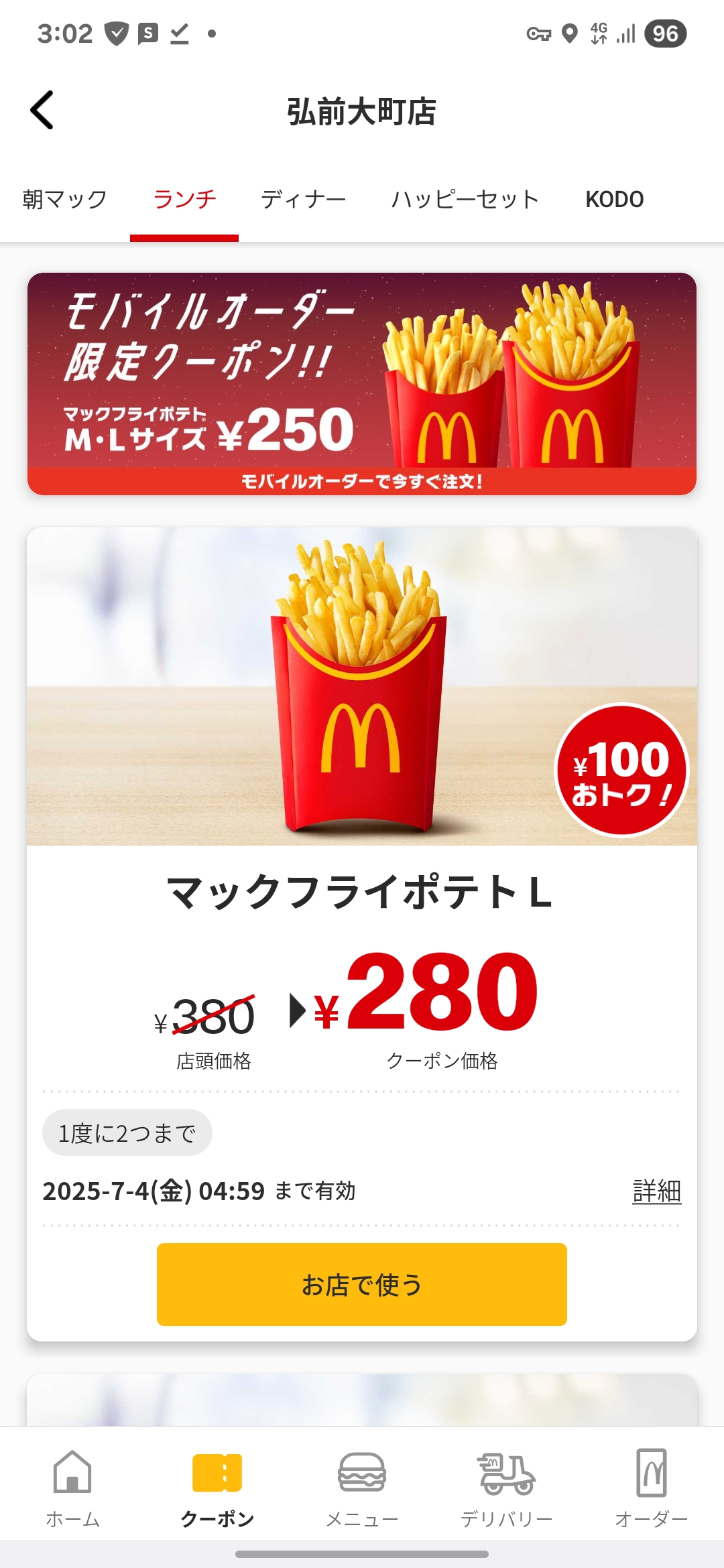The width and height of the screenshot is (724, 1568).
Task: Tap the お店で使う button
Action: [362, 1285]
